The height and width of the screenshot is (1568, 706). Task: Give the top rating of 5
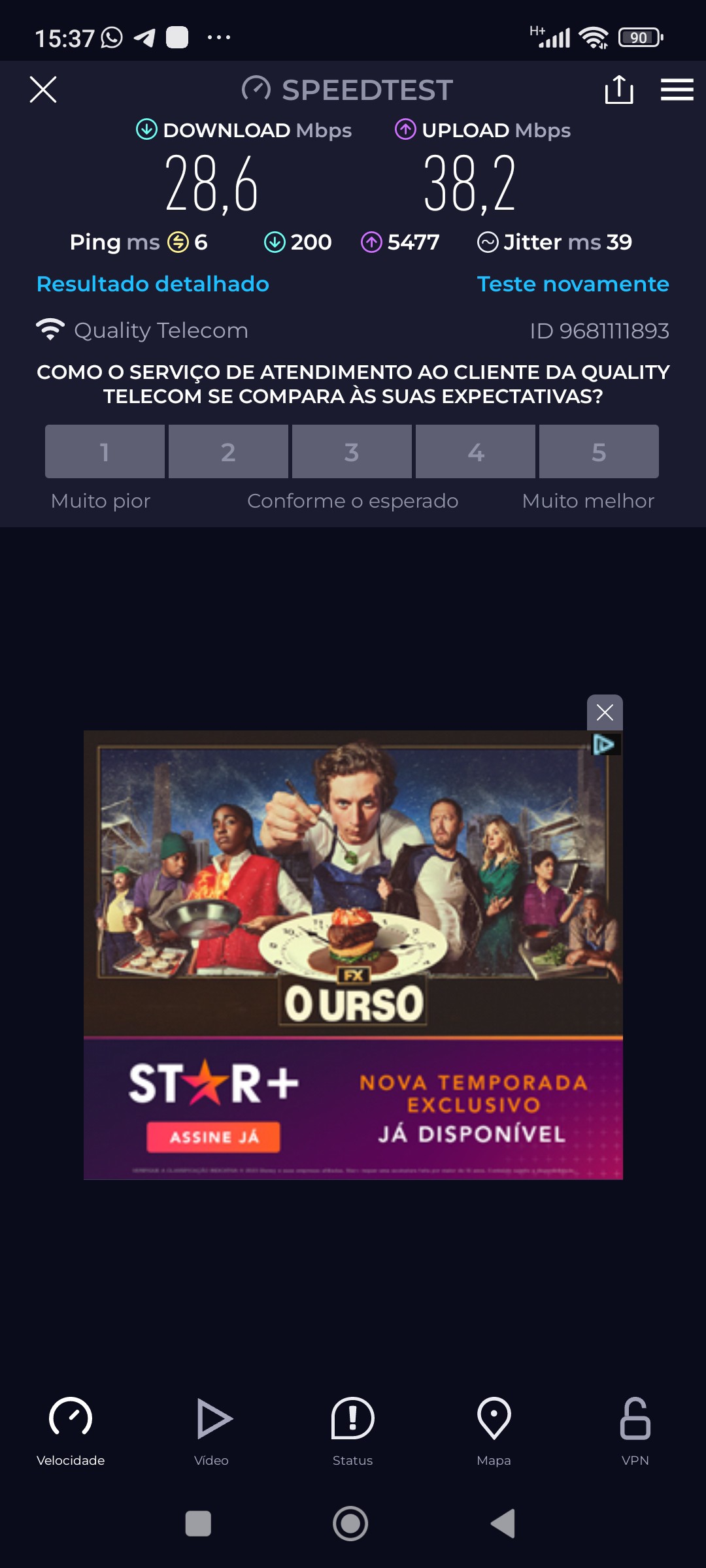pos(599,451)
